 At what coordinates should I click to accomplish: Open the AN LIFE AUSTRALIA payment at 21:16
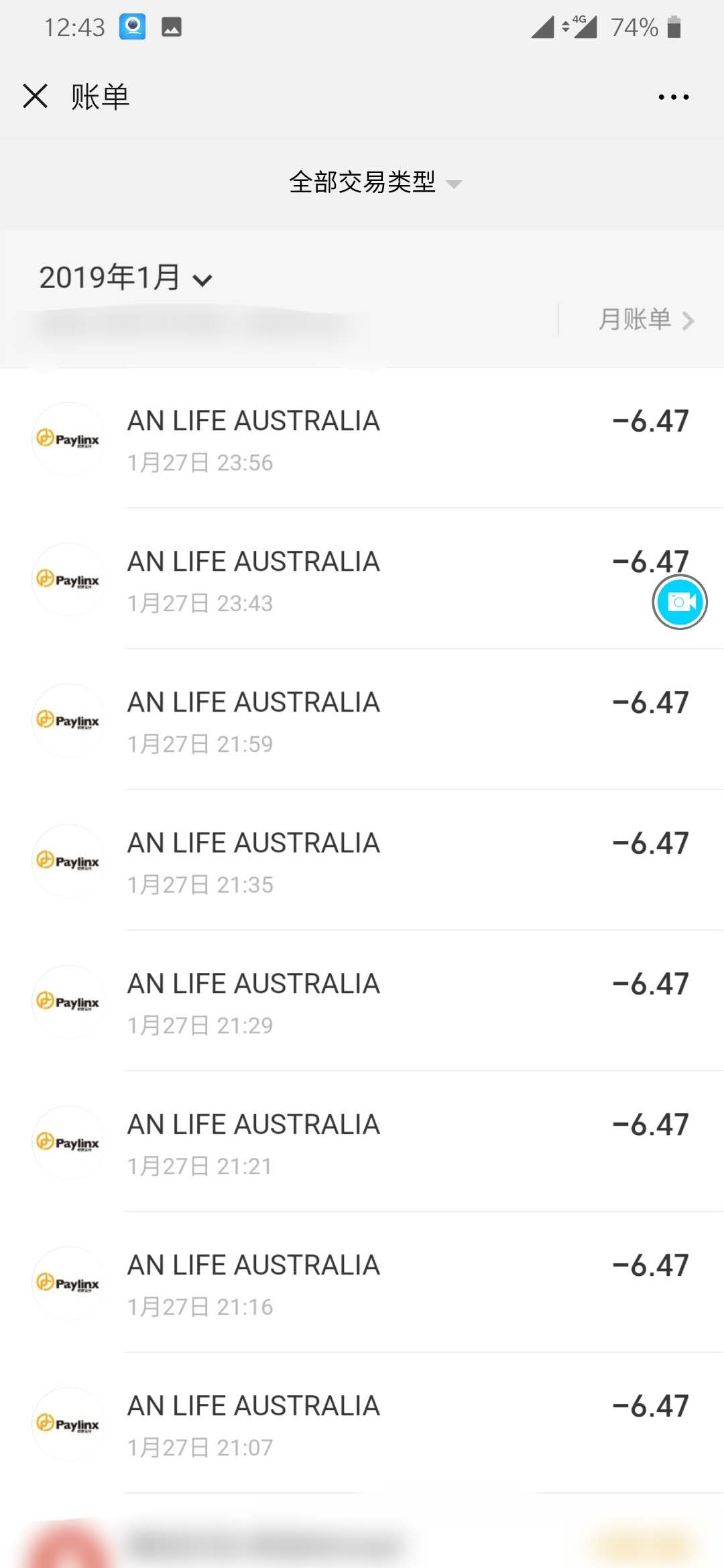(x=362, y=1284)
